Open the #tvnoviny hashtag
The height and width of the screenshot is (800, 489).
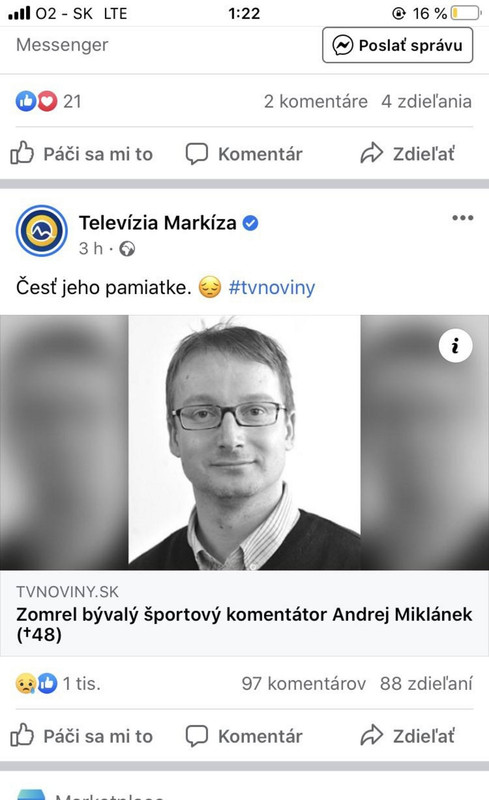coord(272,287)
